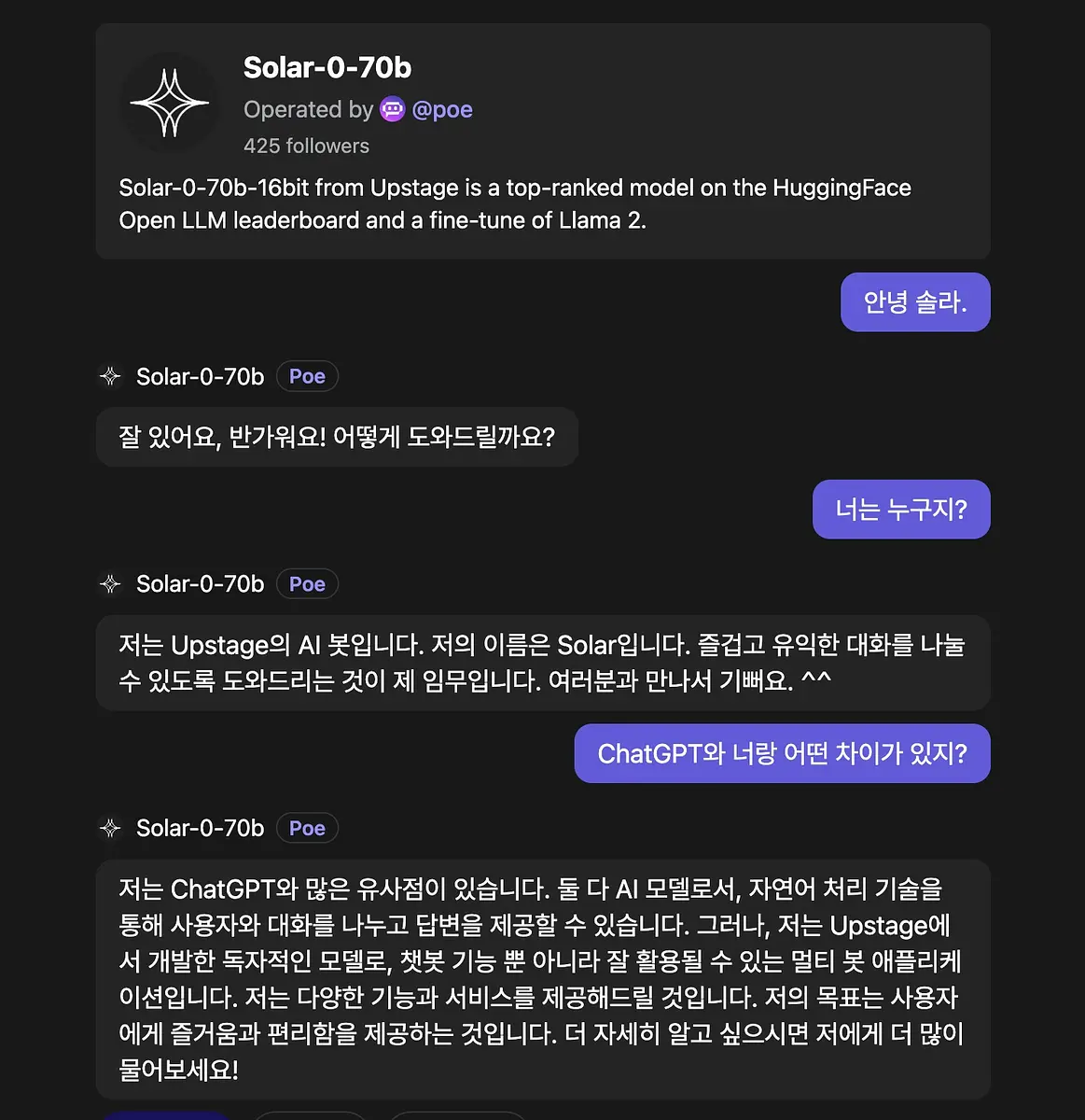Tap the Solar-0-70b name above the ChatGPT comparison reply

200,828
